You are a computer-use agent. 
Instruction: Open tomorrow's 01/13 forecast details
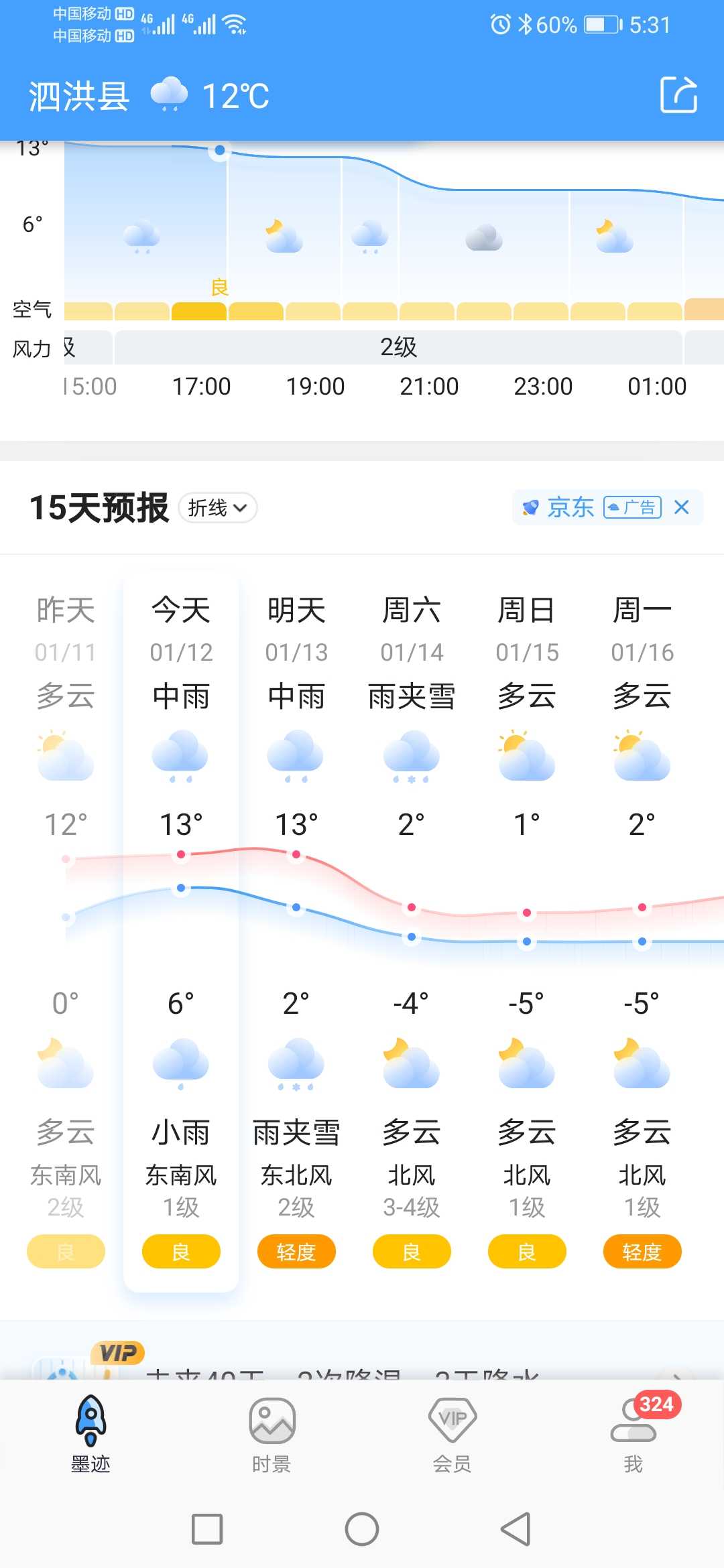pyautogui.click(x=296, y=931)
